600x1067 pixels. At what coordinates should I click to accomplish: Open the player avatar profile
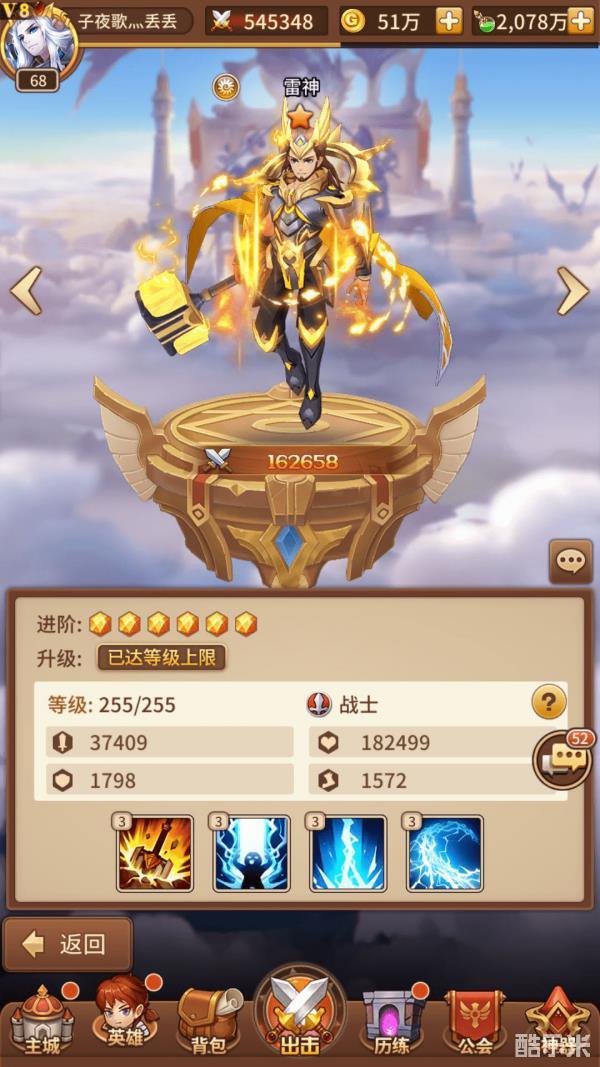(x=38, y=42)
